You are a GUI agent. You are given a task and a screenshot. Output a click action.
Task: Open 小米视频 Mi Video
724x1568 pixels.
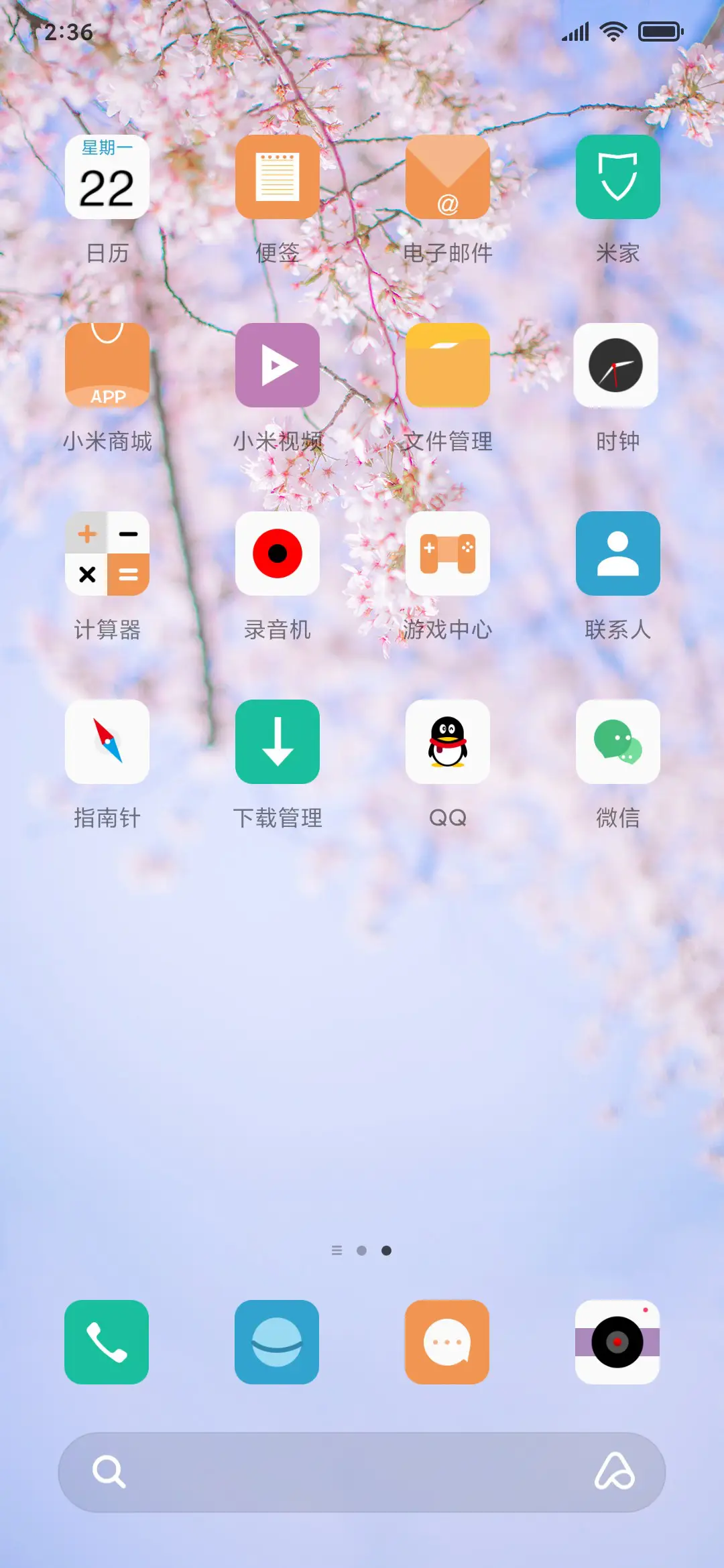point(278,365)
